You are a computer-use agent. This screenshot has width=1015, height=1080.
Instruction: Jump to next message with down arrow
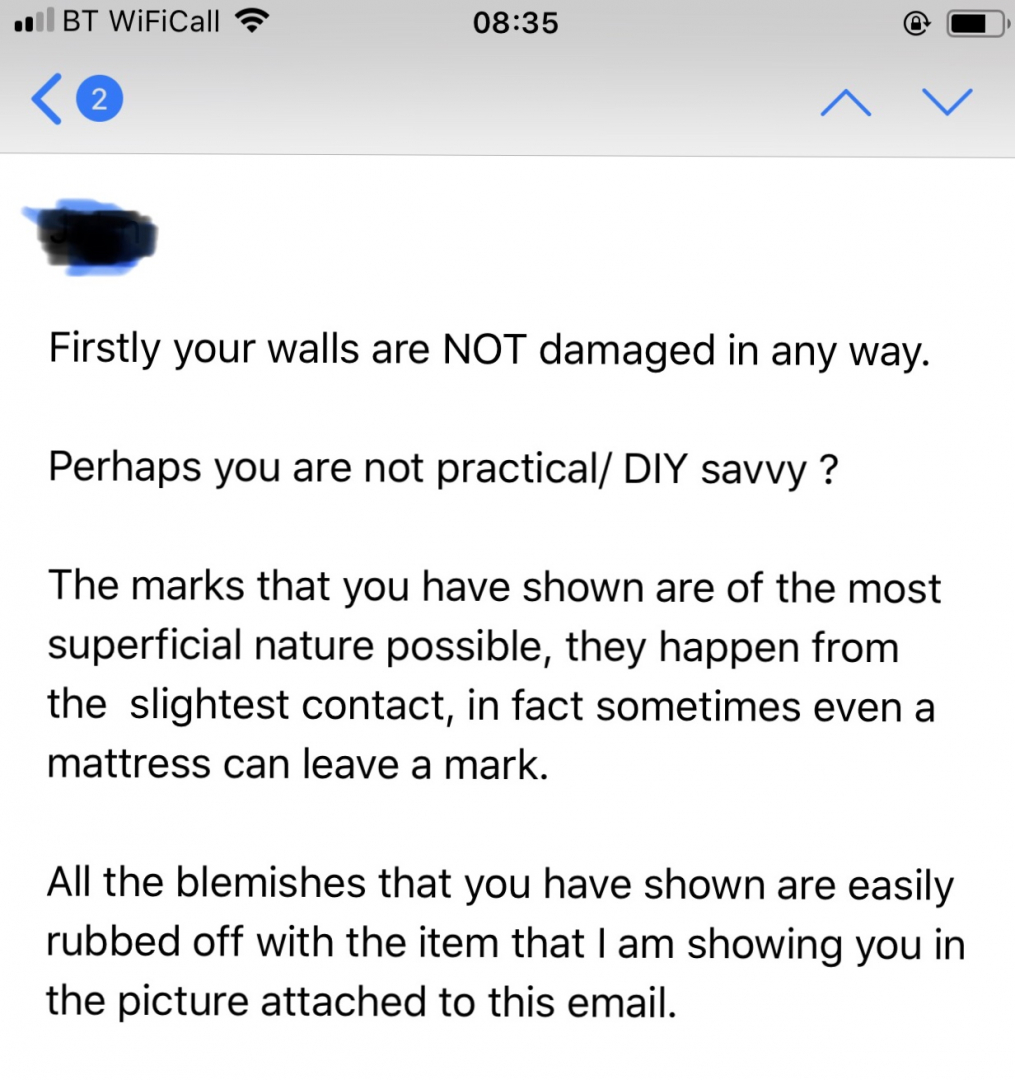tap(946, 100)
